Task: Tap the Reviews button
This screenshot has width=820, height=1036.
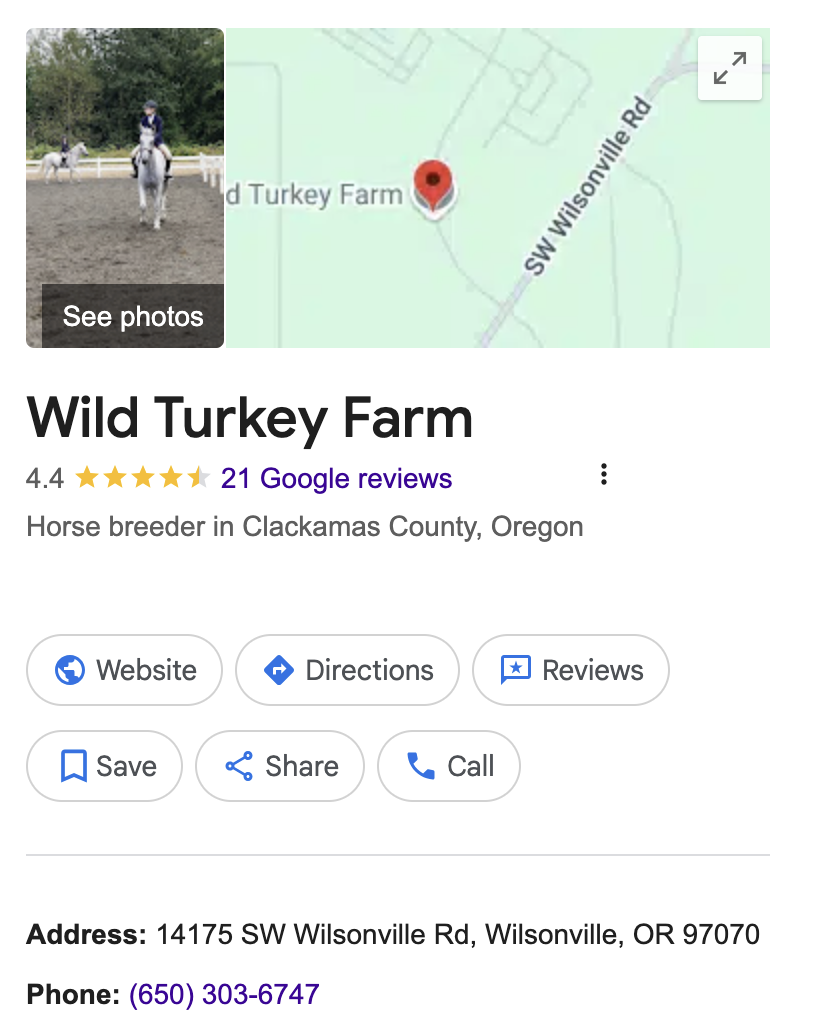Action: click(x=570, y=670)
